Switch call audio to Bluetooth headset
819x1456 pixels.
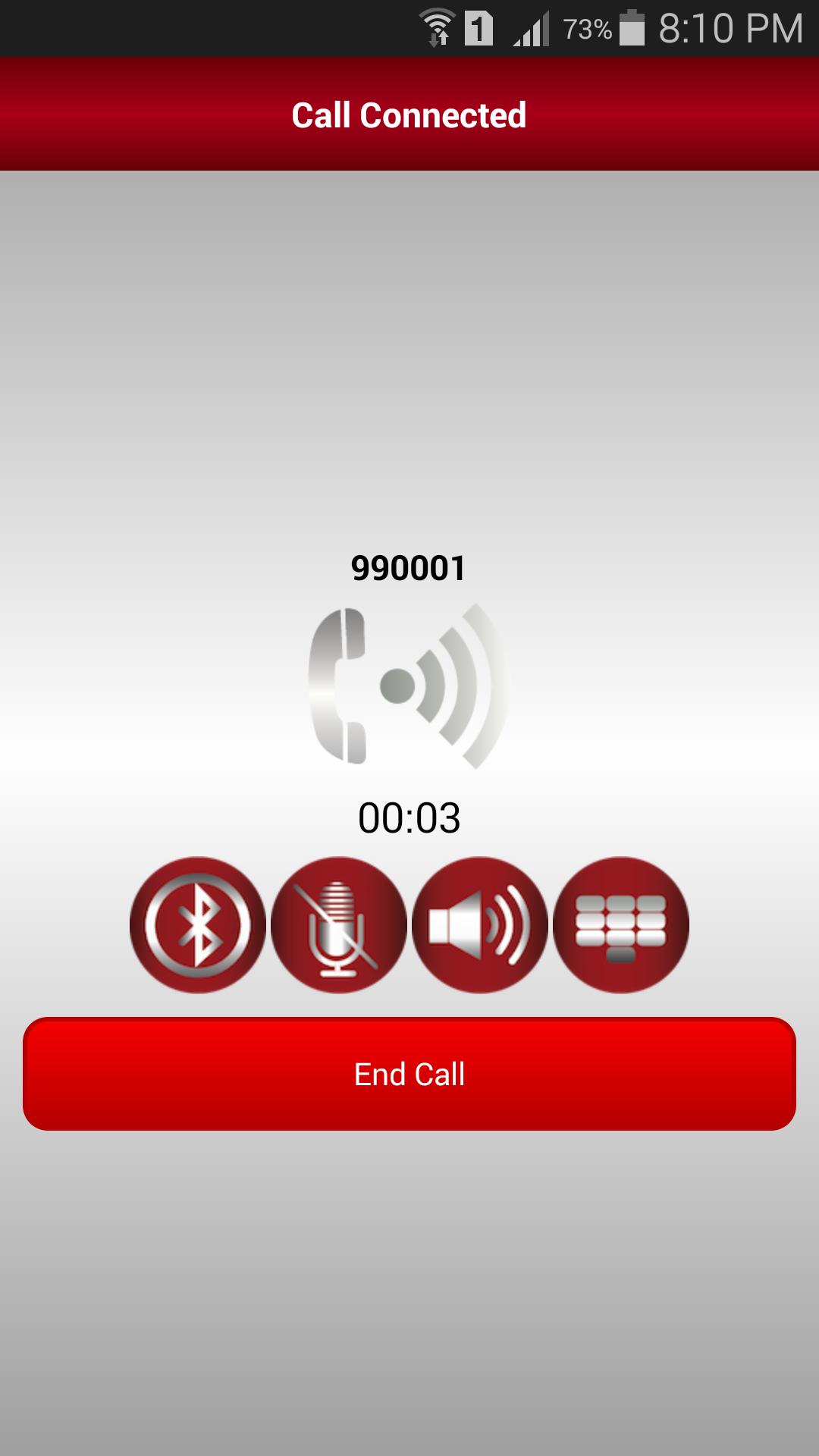pos(196,924)
